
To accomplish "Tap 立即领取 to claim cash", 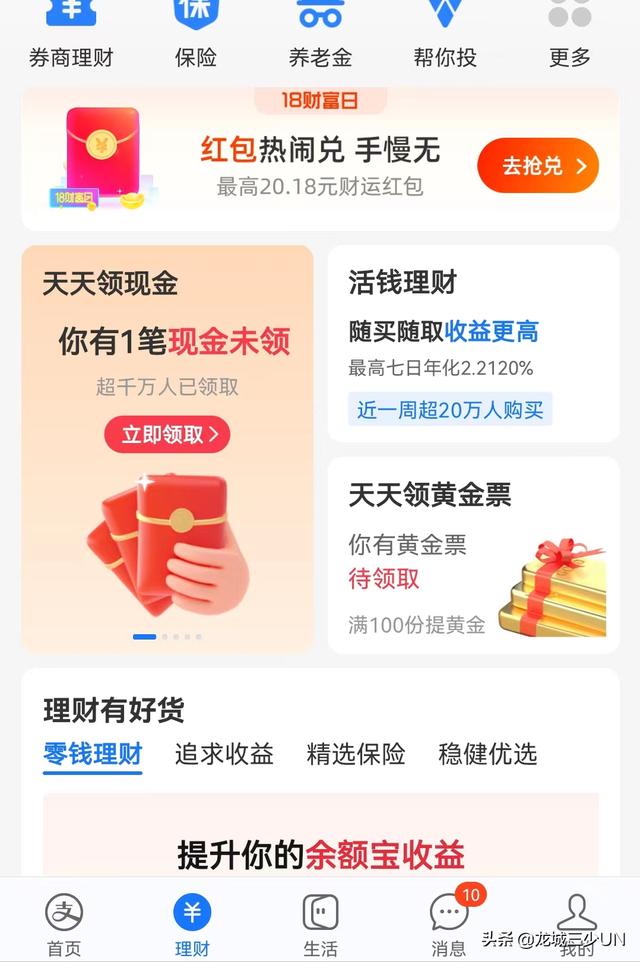I will click(x=168, y=434).
